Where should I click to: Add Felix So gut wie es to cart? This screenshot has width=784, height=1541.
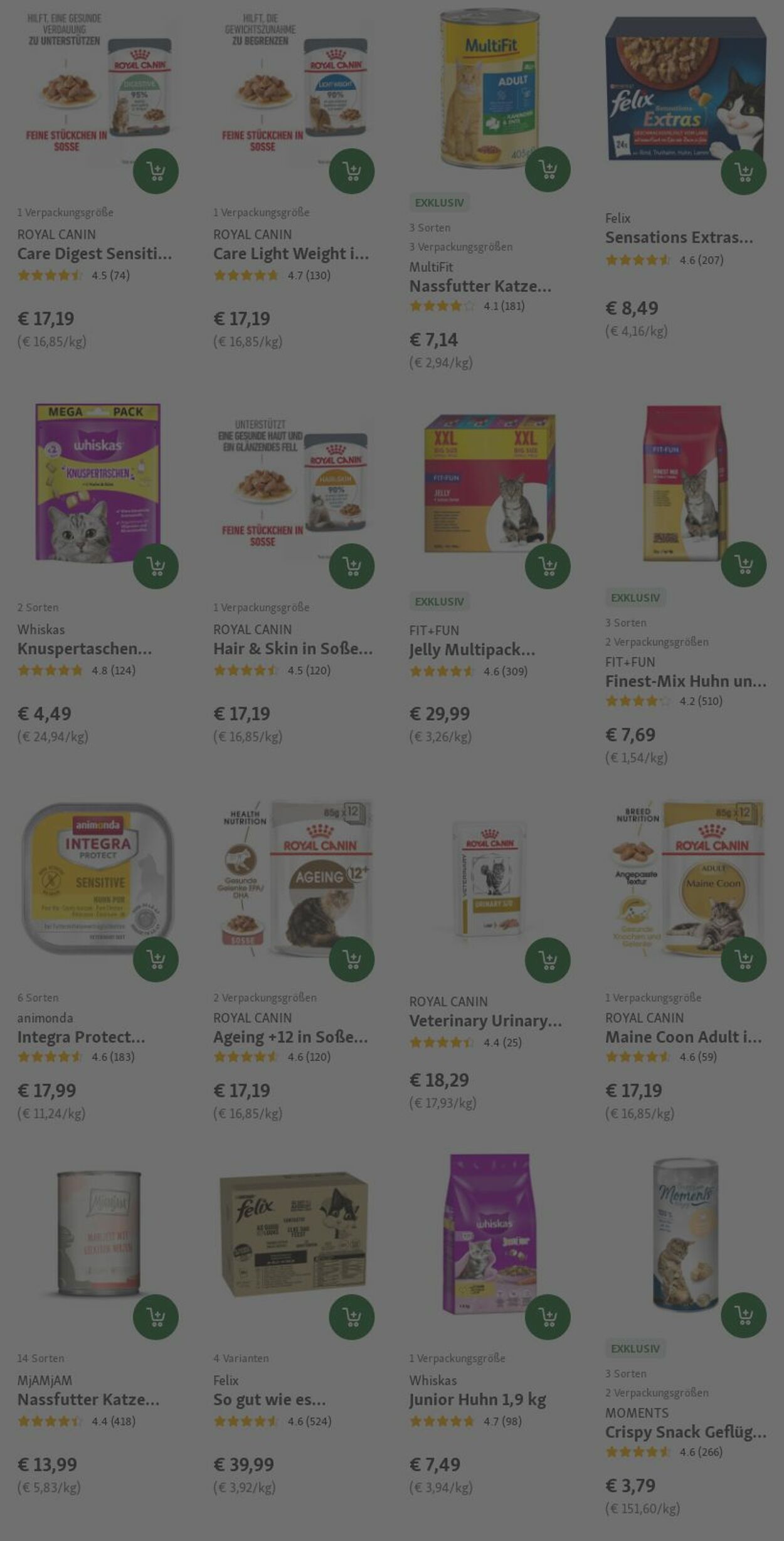coord(351,1316)
